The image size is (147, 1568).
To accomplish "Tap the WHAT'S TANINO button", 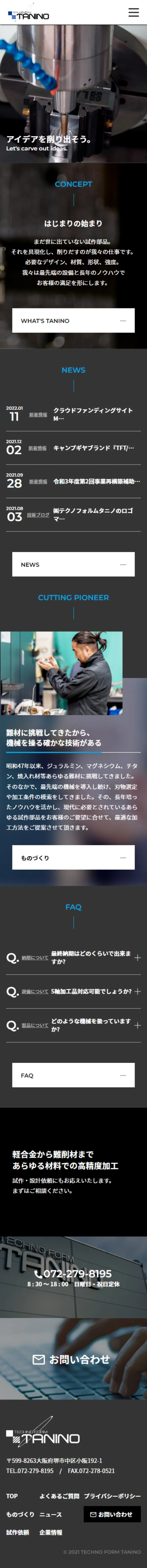I will coord(73,320).
